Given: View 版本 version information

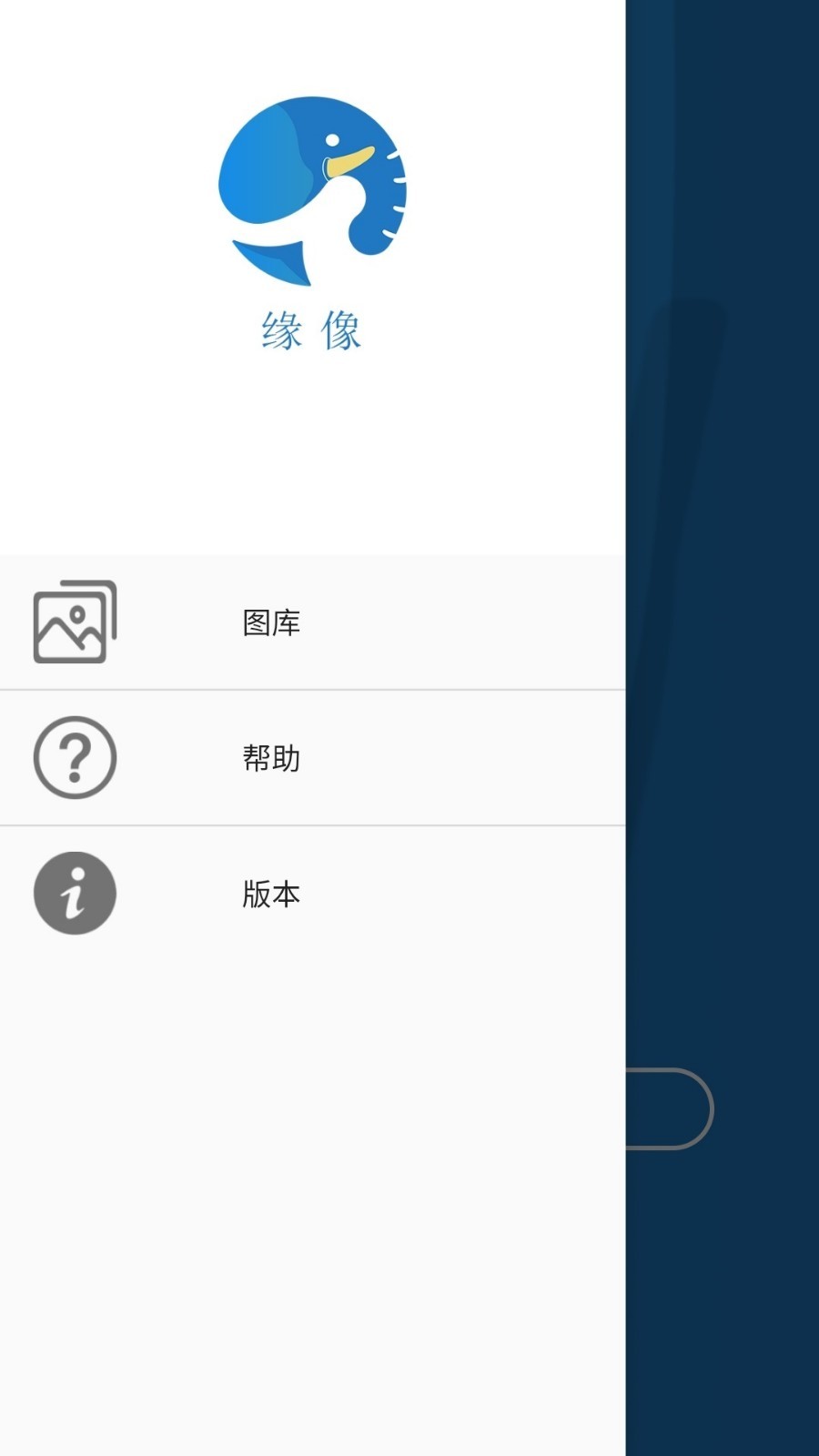Looking at the screenshot, I should [x=271, y=894].
